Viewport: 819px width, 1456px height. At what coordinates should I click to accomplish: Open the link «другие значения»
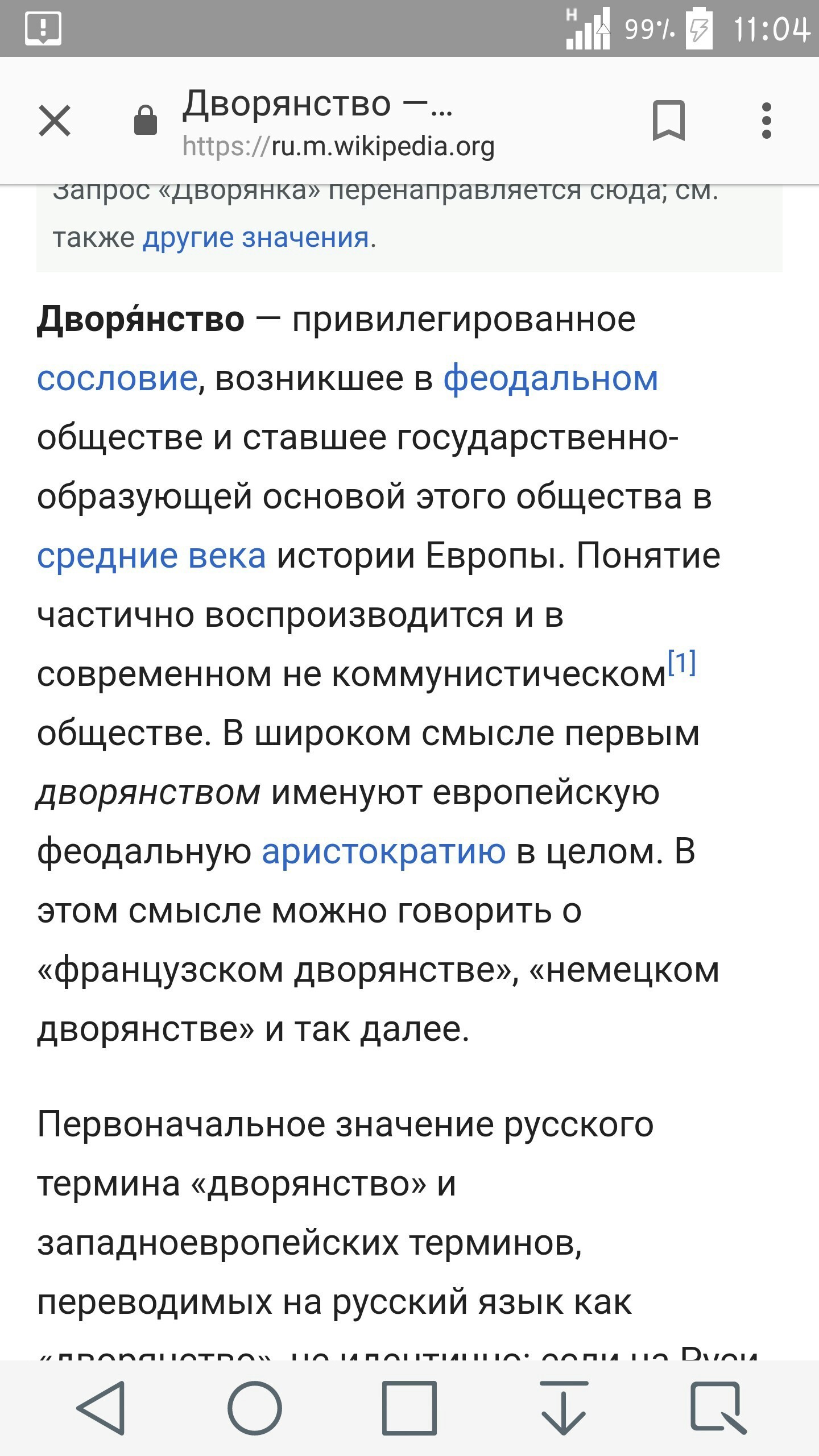[x=256, y=237]
